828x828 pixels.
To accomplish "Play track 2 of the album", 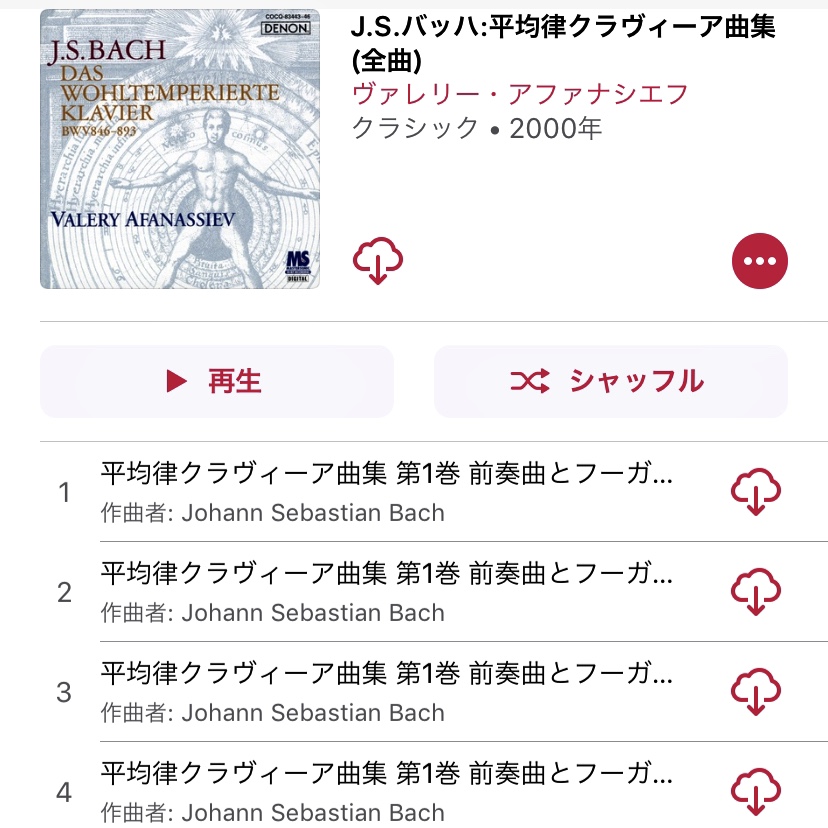I will coord(386,591).
